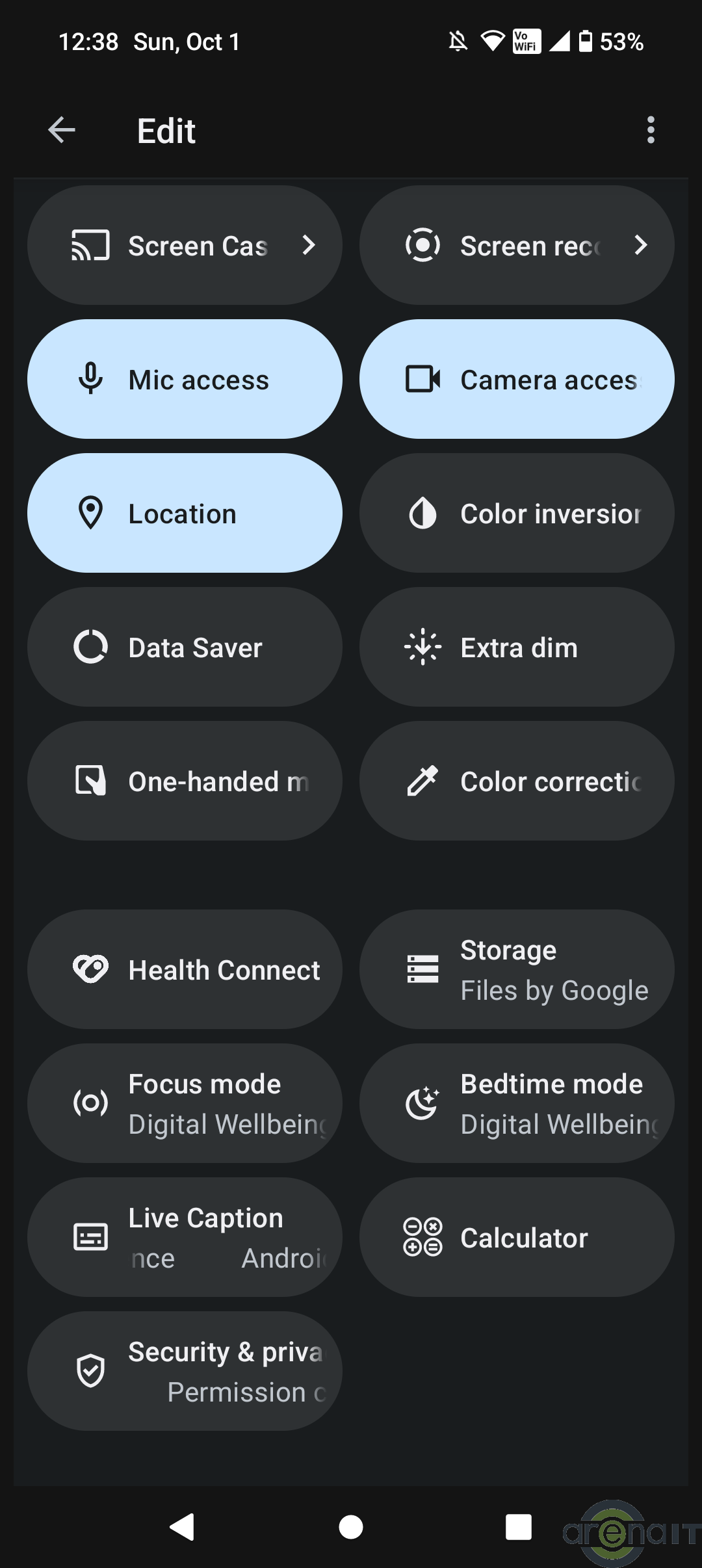Select the Data Saver tile

(x=185, y=647)
